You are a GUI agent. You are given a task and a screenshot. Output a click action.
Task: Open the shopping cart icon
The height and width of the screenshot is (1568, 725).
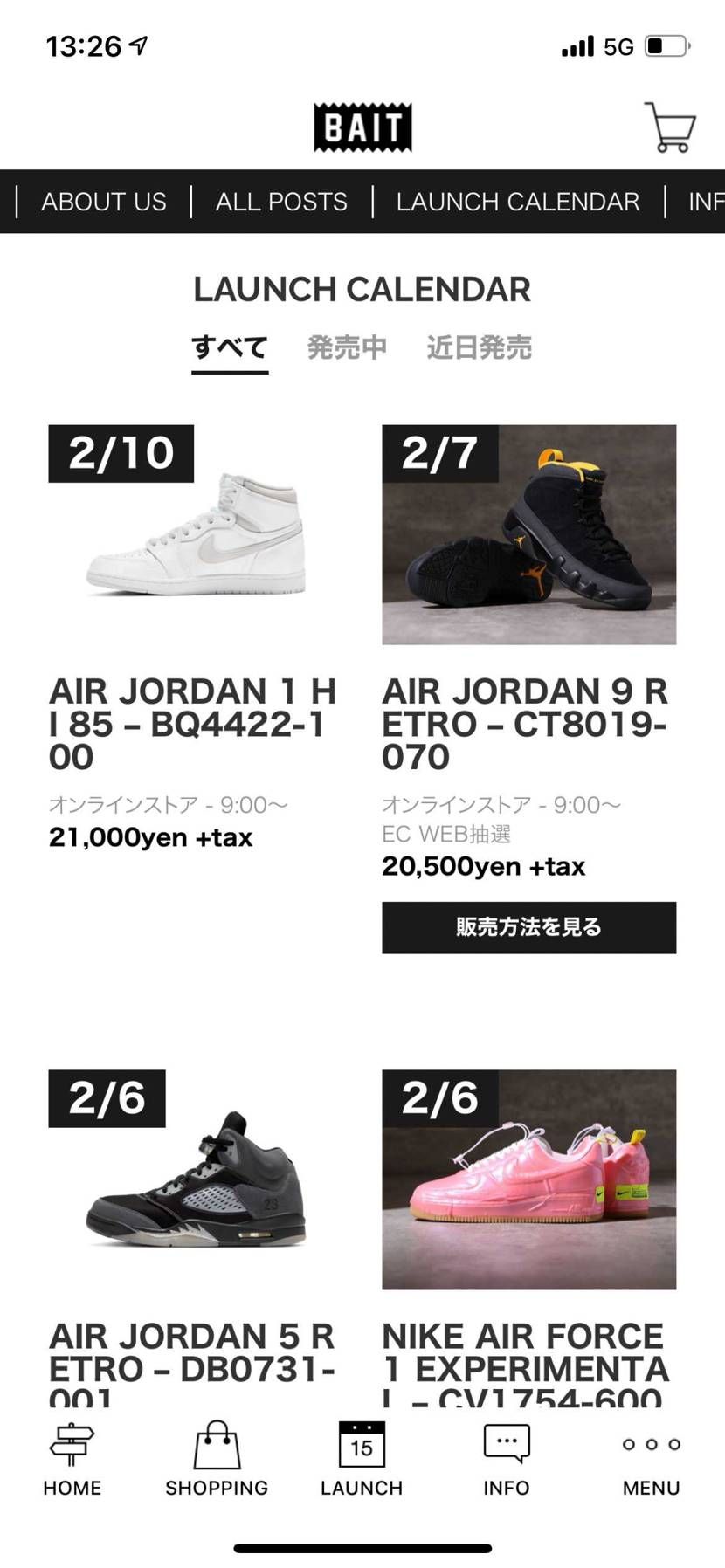pos(669,127)
